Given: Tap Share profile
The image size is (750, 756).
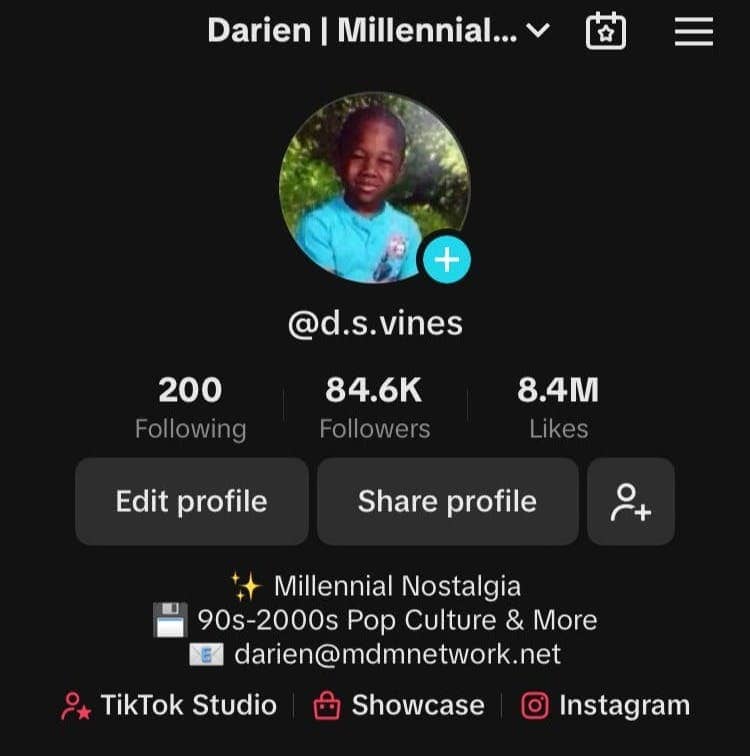Looking at the screenshot, I should [x=447, y=501].
